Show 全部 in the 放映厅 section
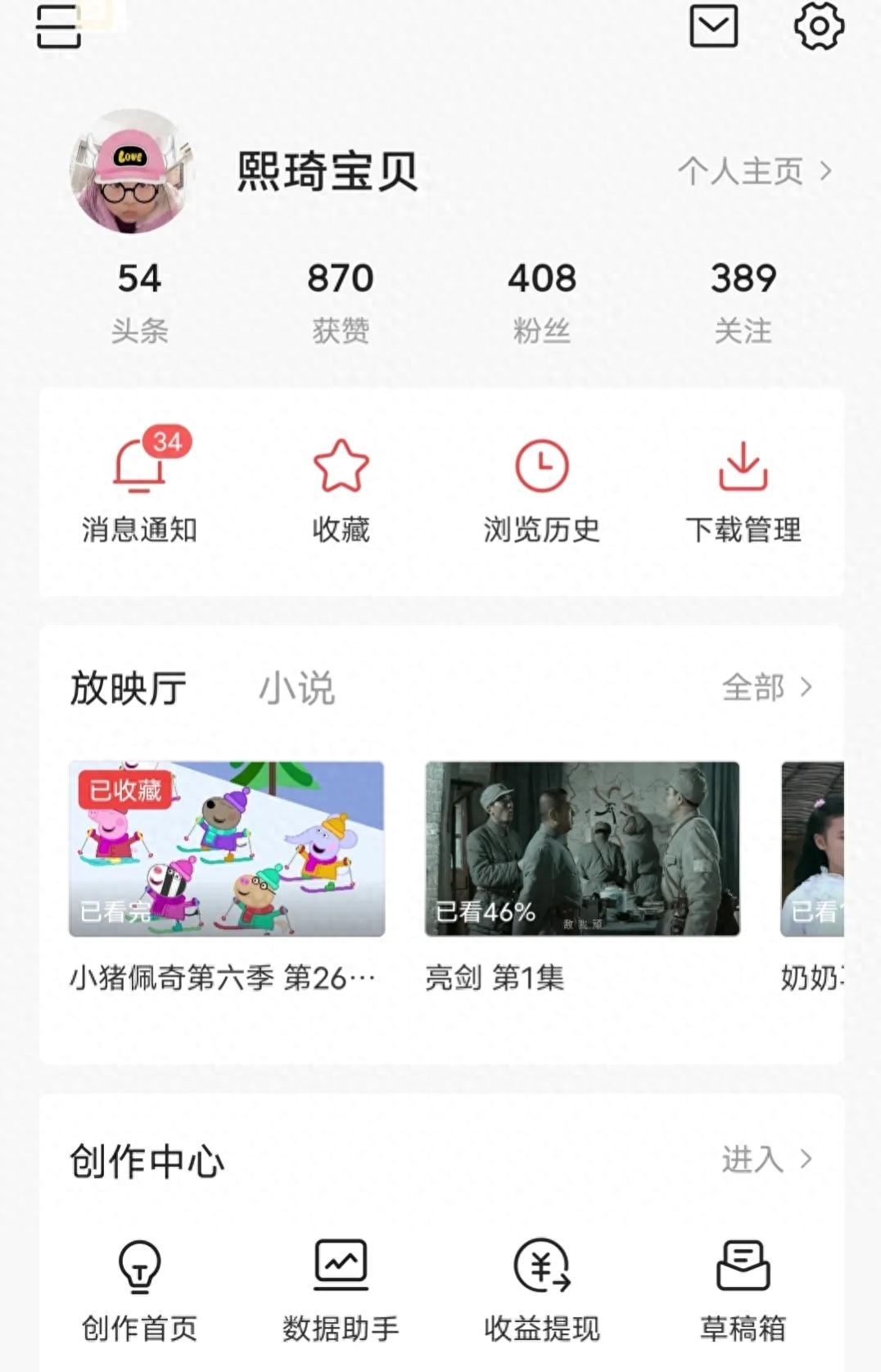The width and height of the screenshot is (881, 1372). click(766, 688)
